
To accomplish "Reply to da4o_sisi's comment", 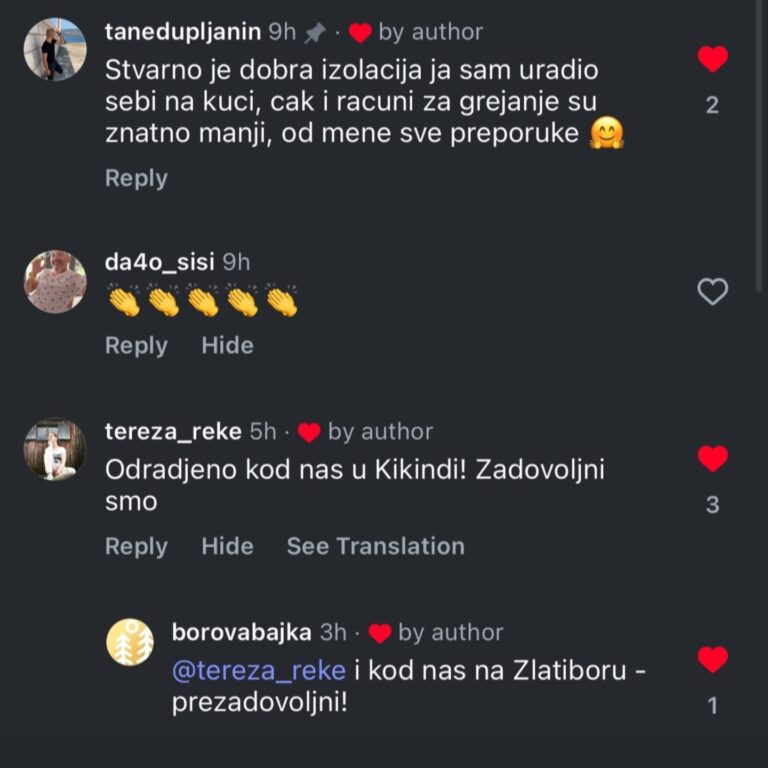I will click(x=136, y=346).
